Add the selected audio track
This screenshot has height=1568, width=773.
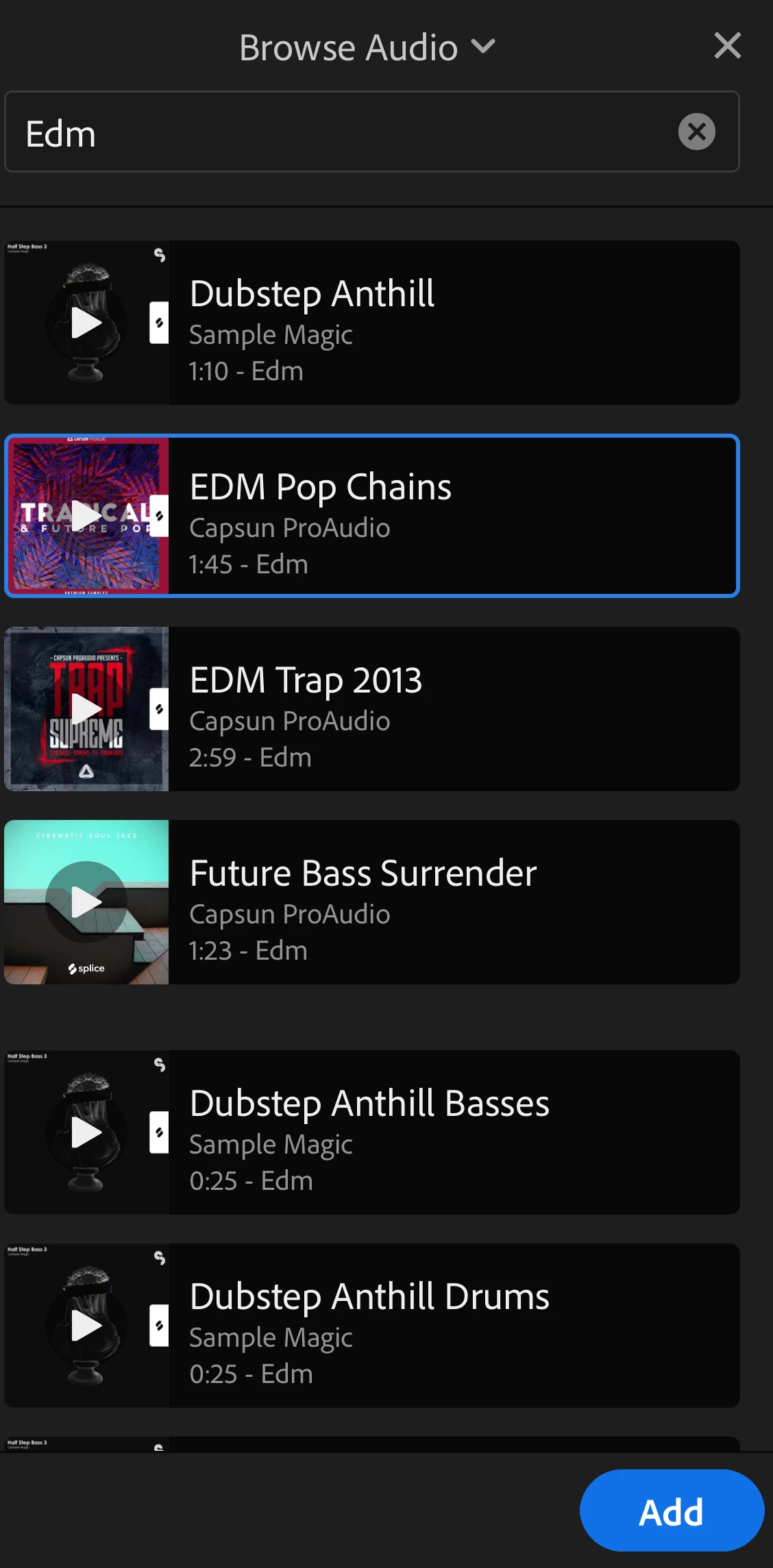point(671,1510)
